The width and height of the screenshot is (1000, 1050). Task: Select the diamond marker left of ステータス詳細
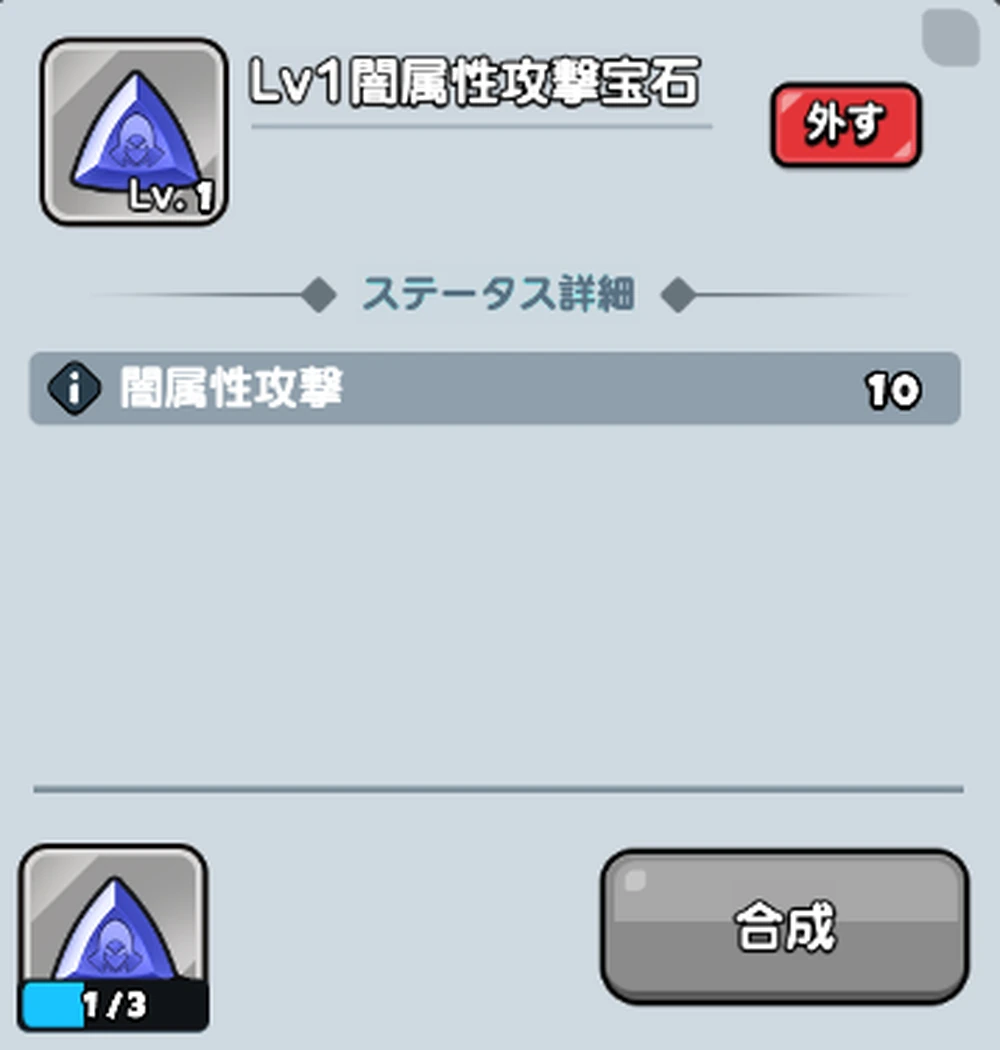tap(318, 293)
